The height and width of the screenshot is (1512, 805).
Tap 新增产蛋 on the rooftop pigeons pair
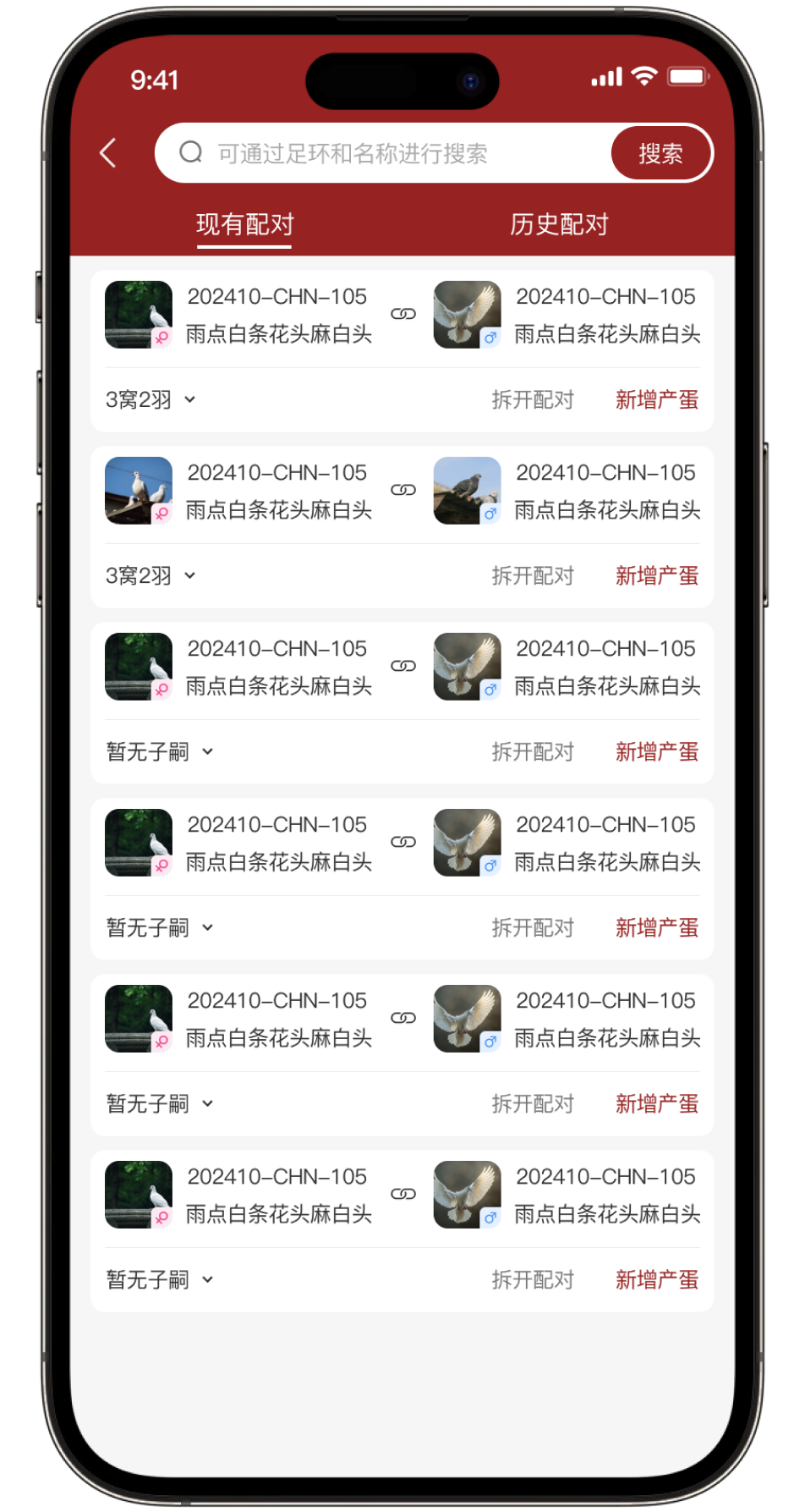pos(657,575)
